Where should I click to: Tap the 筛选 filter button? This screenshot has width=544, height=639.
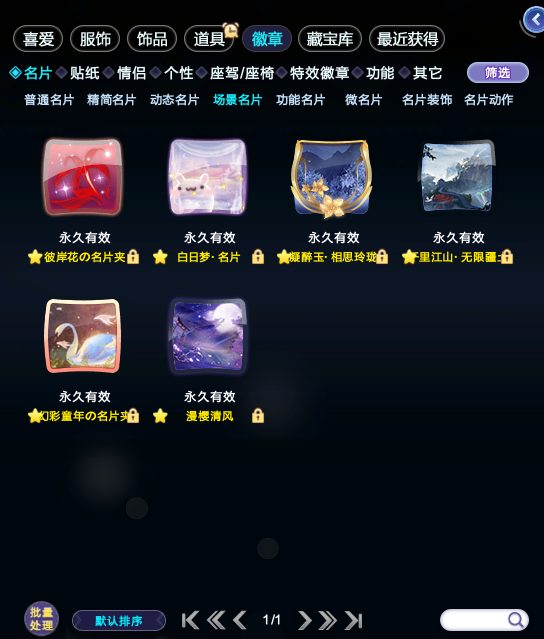498,73
